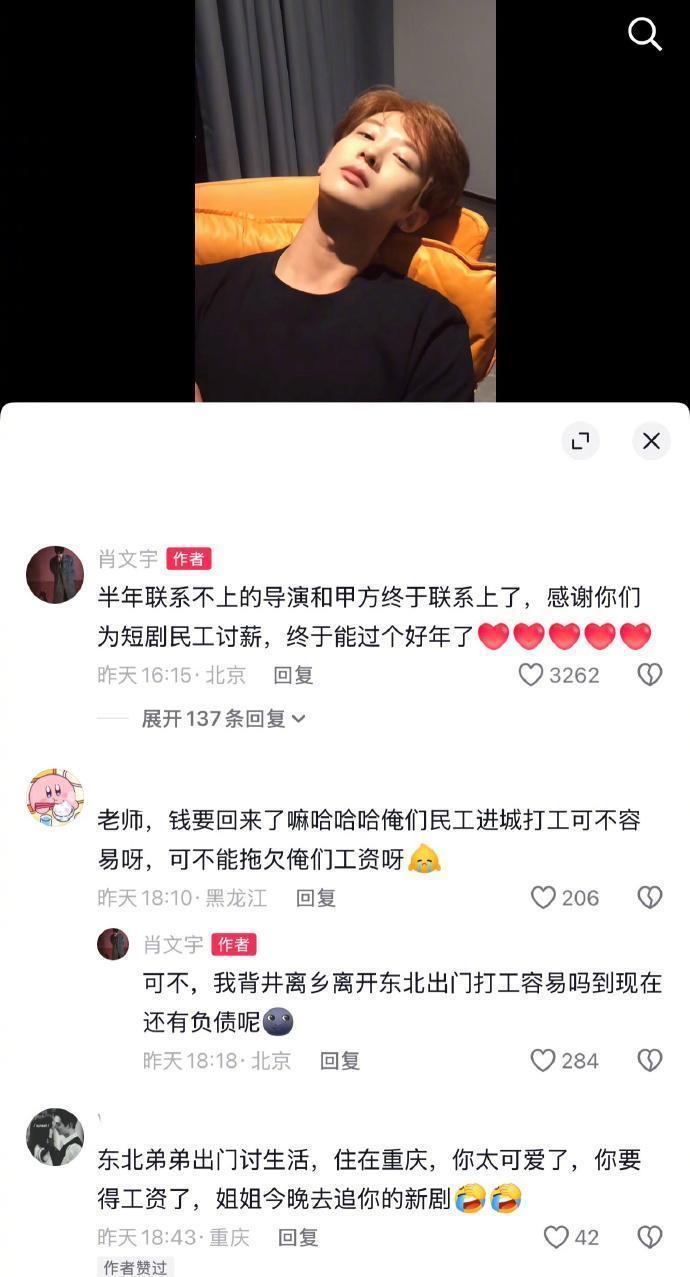Tap the video to pause playback
Image resolution: width=690 pixels, height=1277 pixels.
[x=345, y=200]
